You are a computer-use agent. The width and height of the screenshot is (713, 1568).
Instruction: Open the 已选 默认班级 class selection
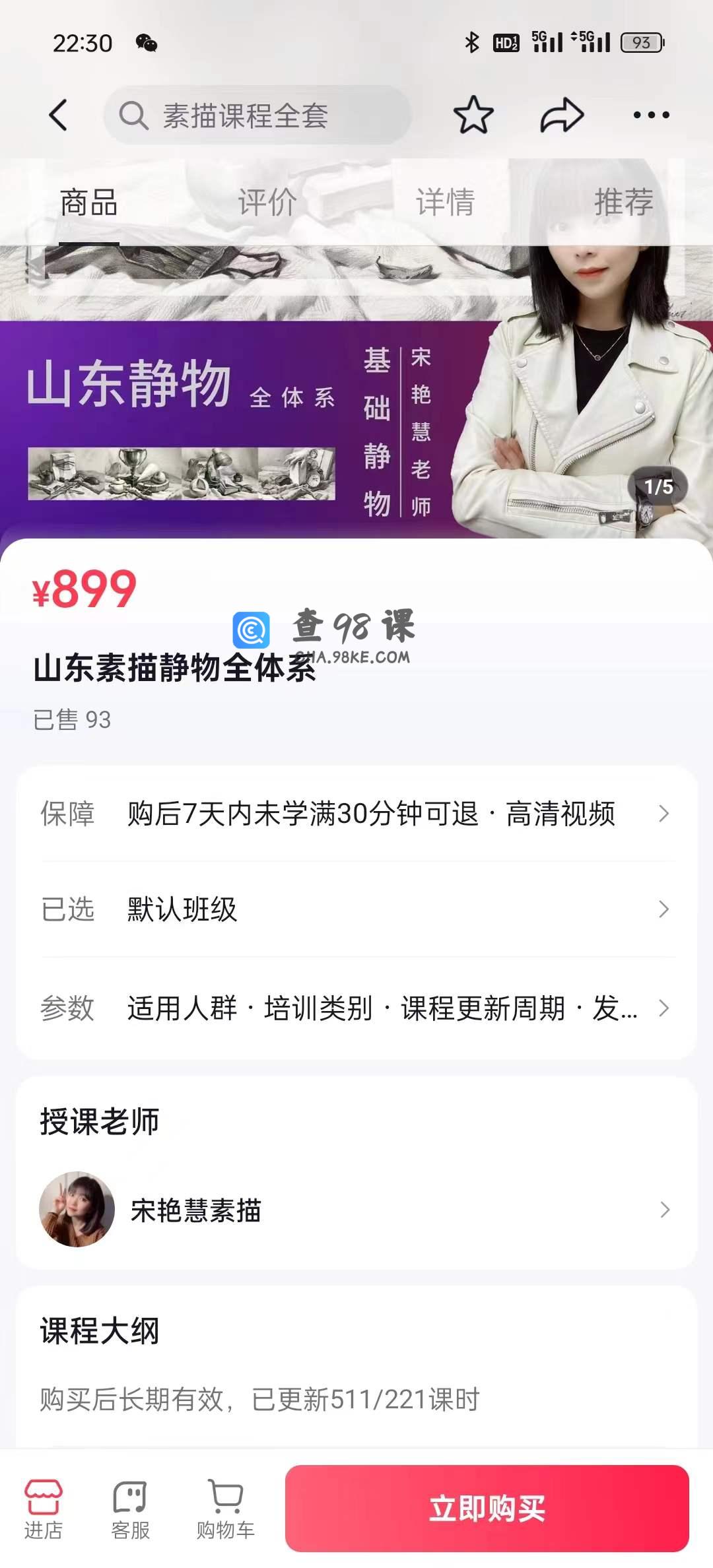click(x=356, y=909)
